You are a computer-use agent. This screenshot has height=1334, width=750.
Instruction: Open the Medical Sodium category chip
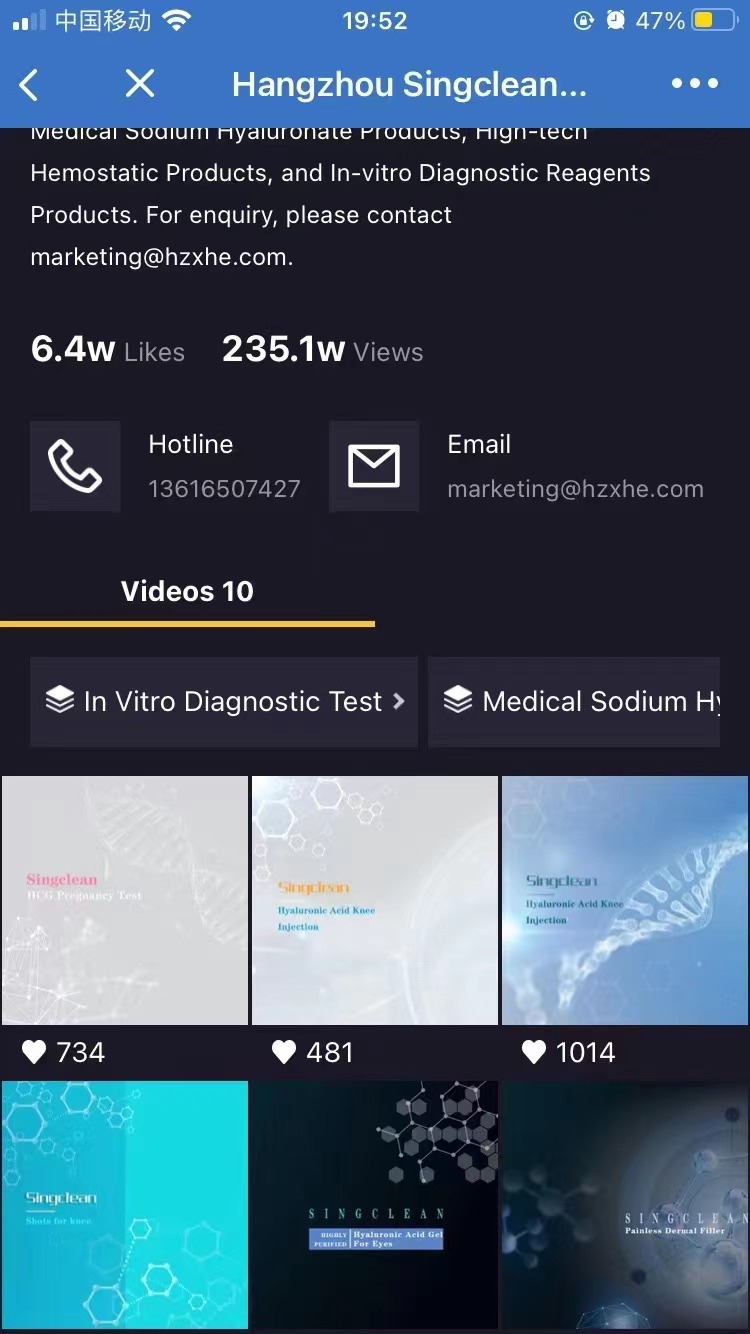click(575, 702)
